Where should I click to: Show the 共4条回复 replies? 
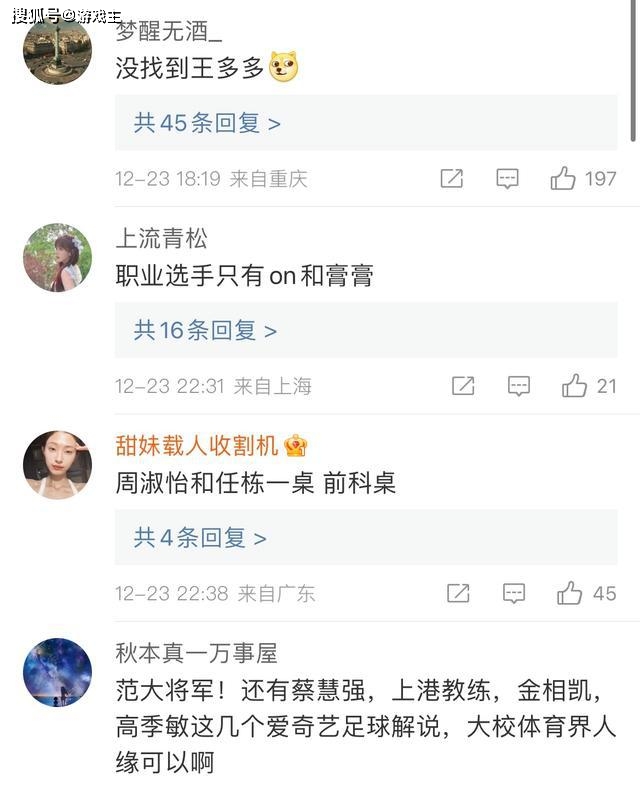[200, 538]
